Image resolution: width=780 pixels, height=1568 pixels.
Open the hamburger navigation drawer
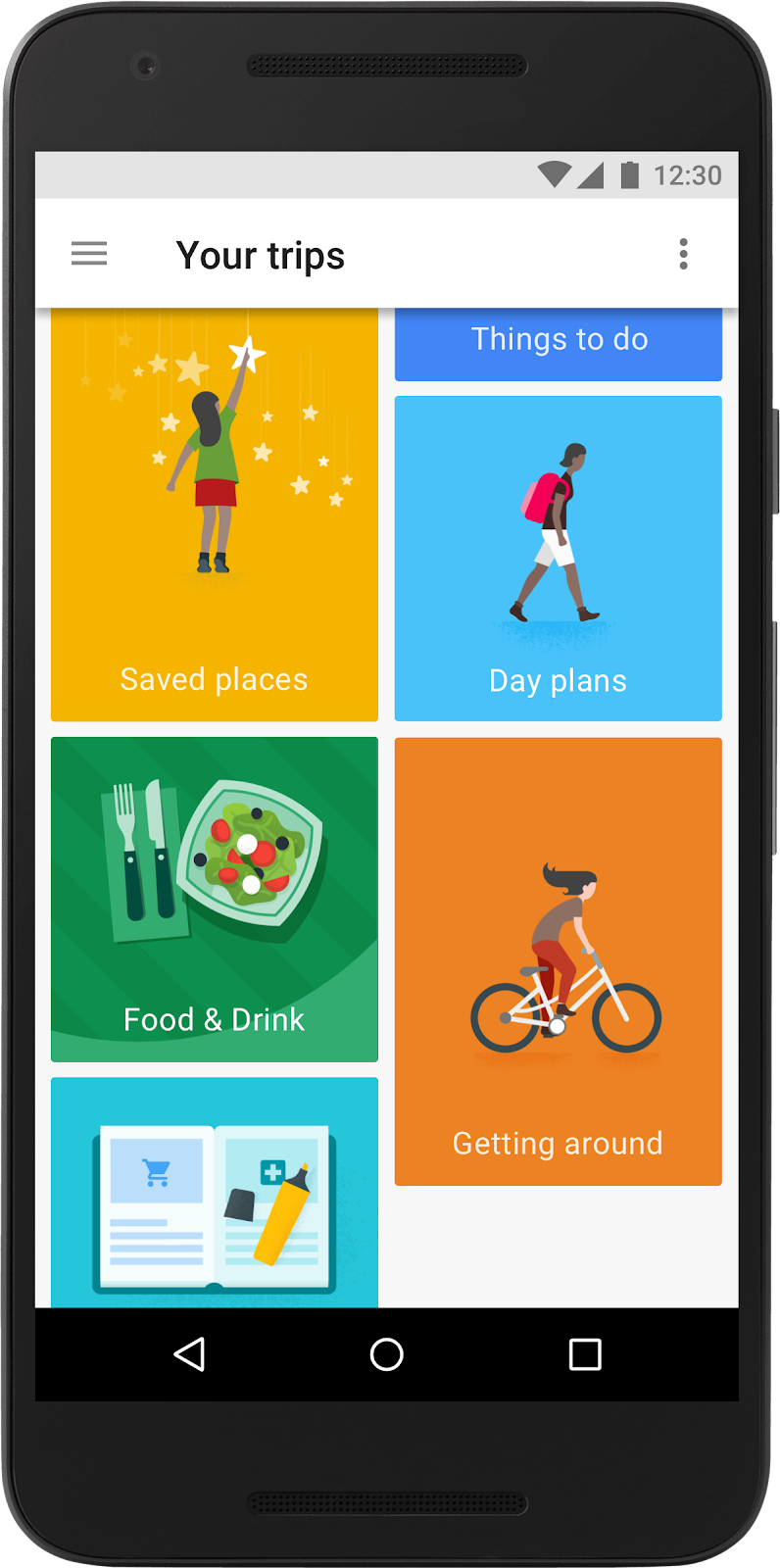pyautogui.click(x=89, y=254)
